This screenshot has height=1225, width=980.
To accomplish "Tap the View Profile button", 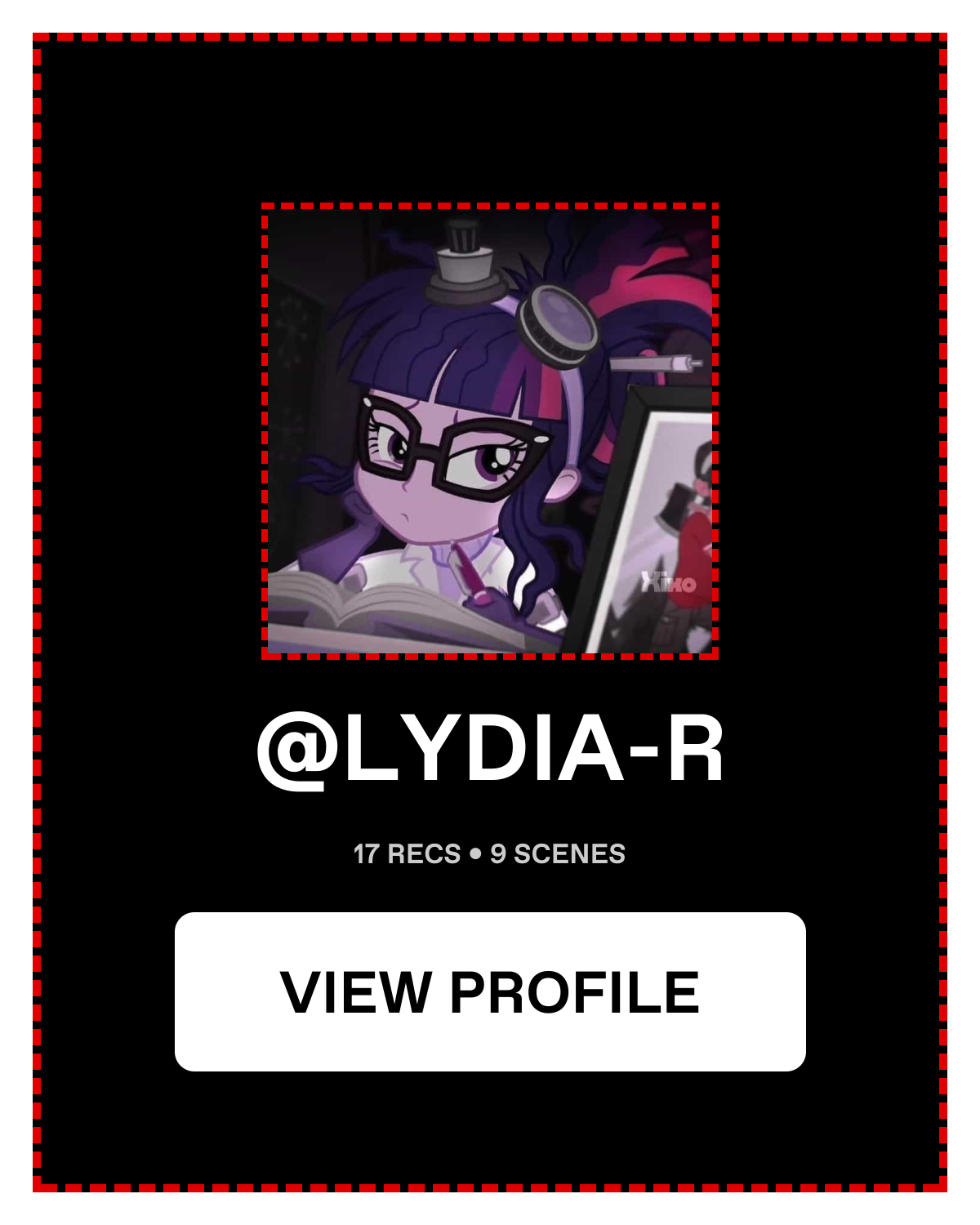I will click(490, 991).
